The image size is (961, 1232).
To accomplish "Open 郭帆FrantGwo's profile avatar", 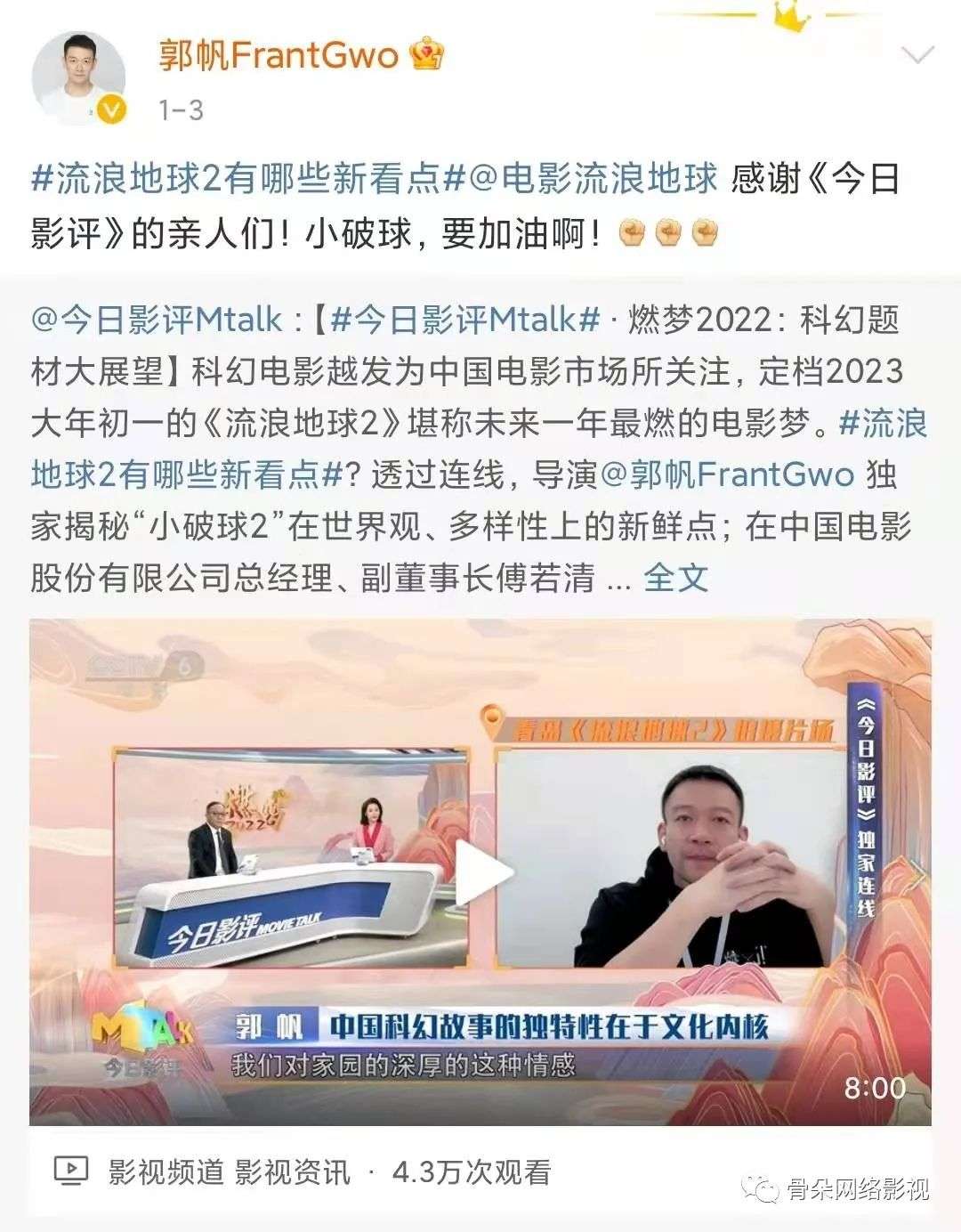I will pos(80,80).
